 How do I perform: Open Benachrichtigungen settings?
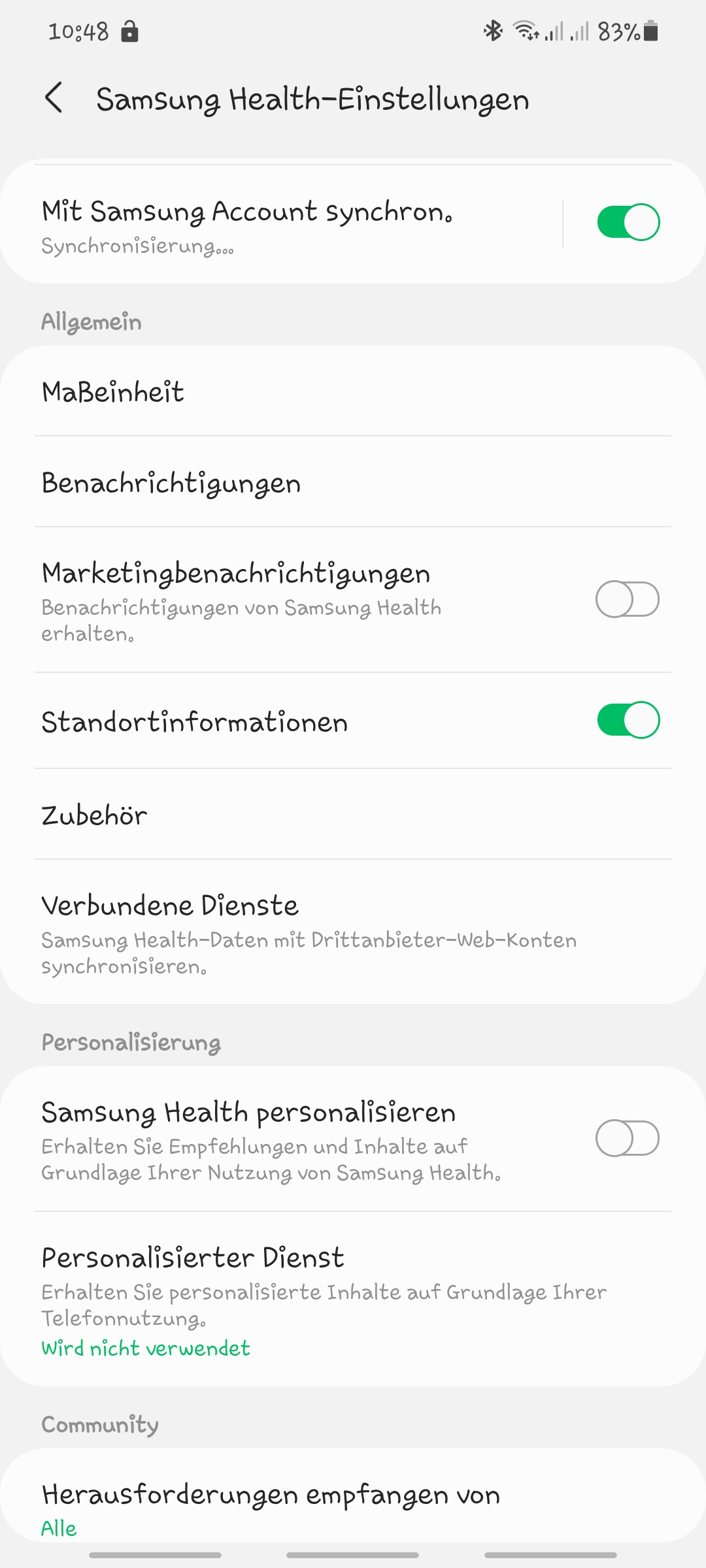[353, 483]
